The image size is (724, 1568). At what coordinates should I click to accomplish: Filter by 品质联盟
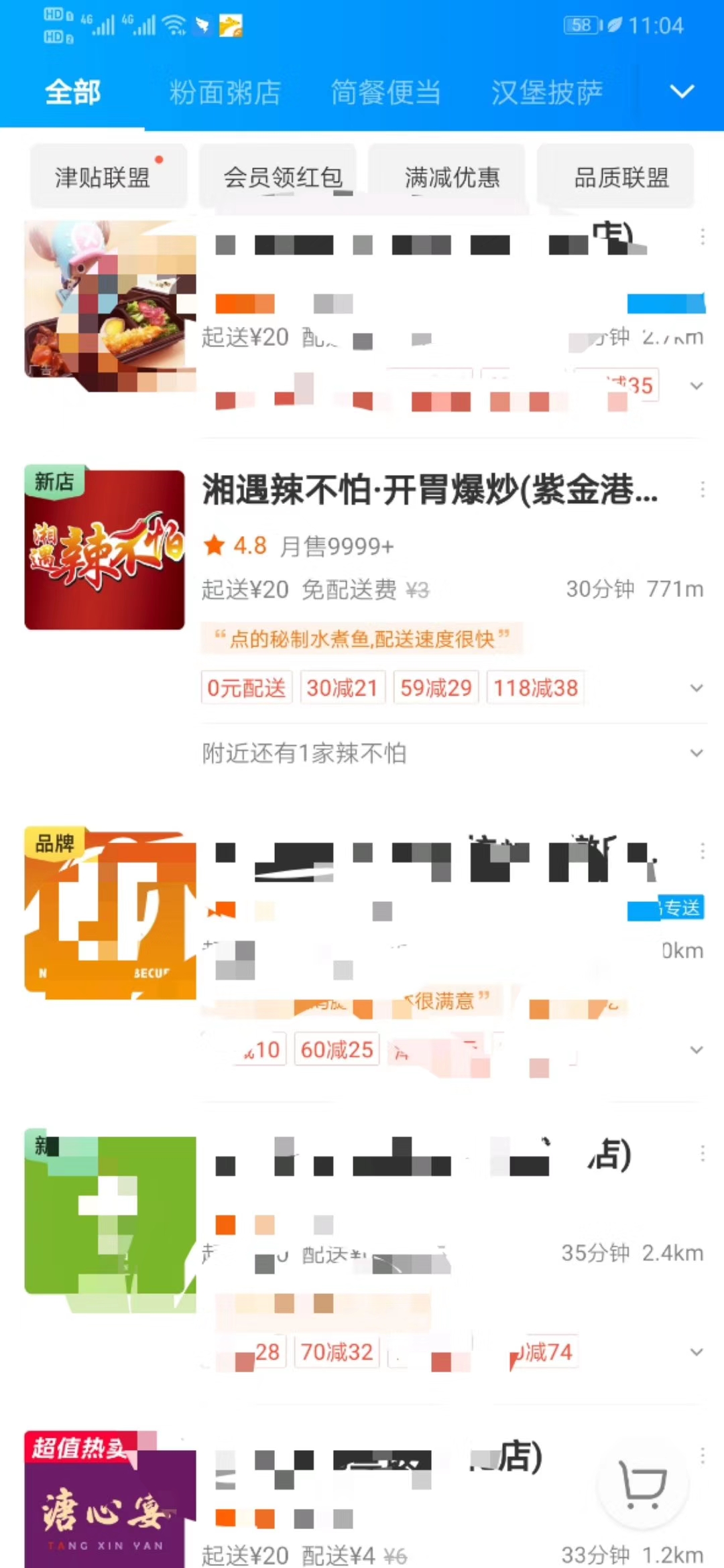tap(621, 178)
